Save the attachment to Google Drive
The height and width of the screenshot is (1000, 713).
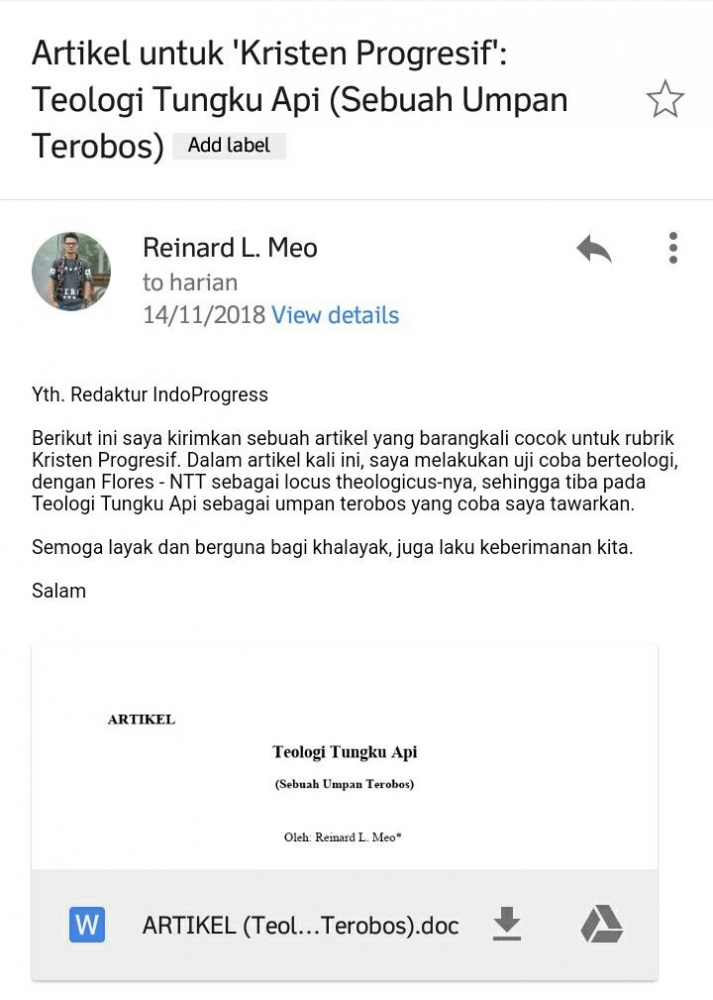point(601,925)
